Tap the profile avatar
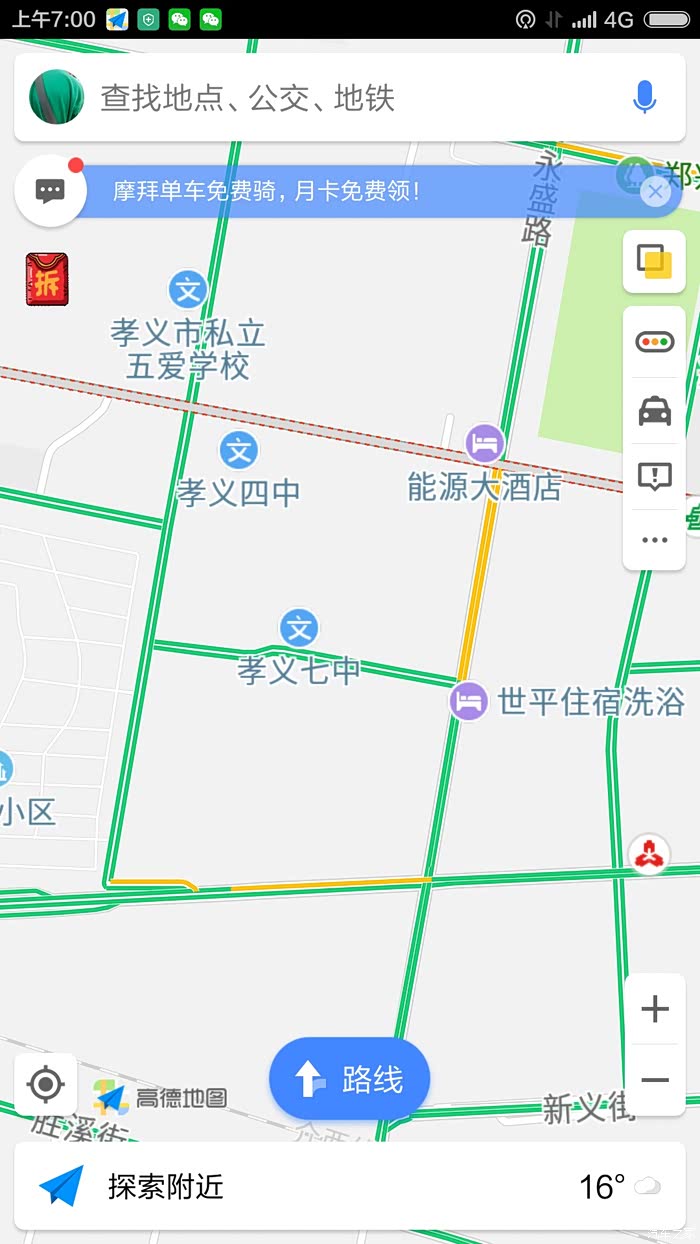This screenshot has width=700, height=1244. click(x=56, y=97)
